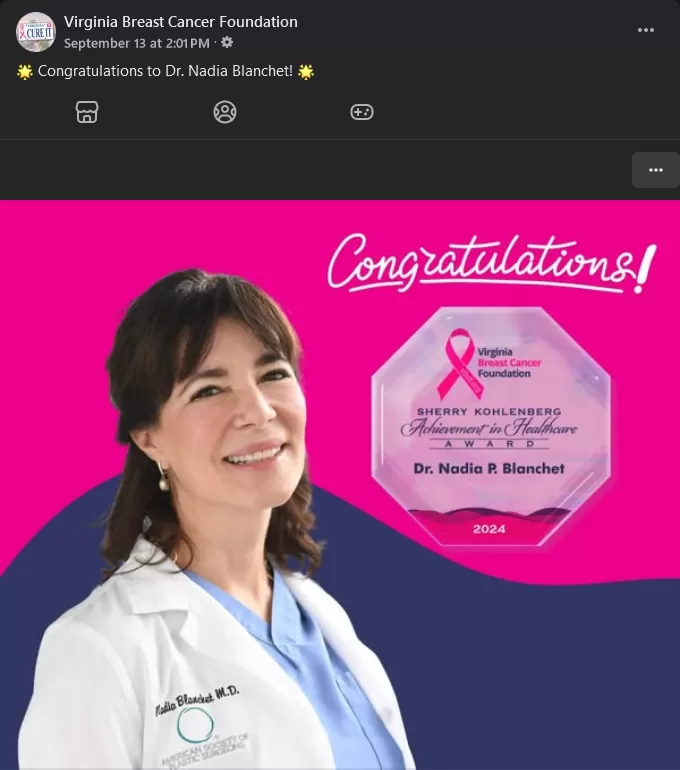The image size is (680, 770).
Task: View the Dr. Nadia Blanchet award image
Action: (x=340, y=485)
